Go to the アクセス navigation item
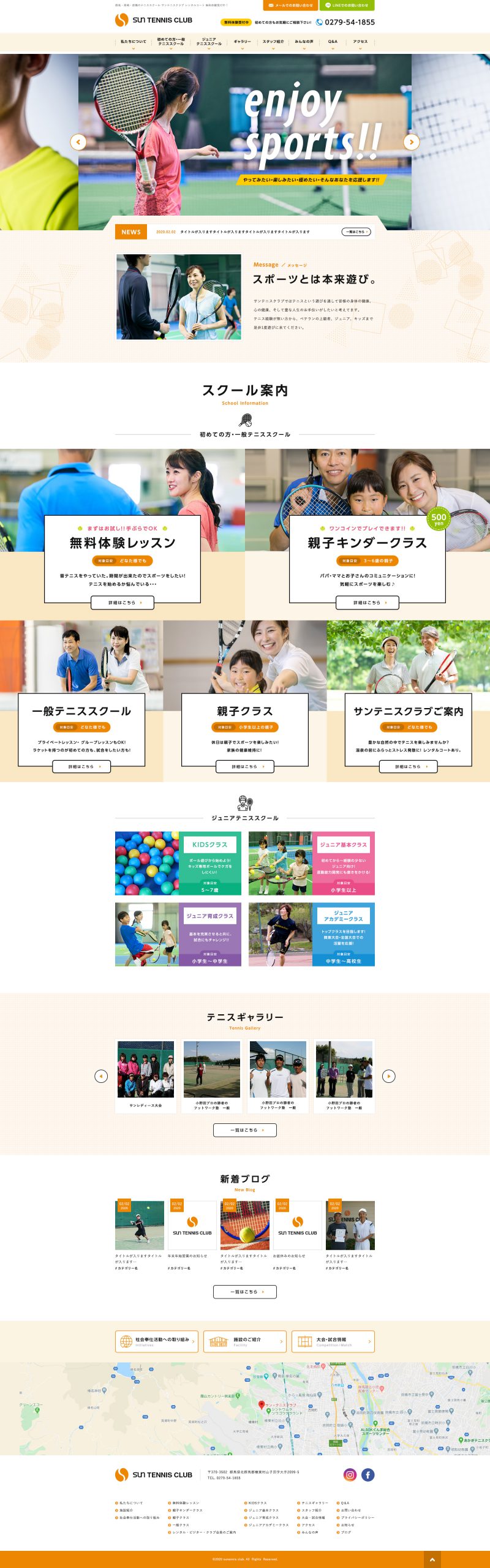Screen dimensions: 490x1568 click(x=361, y=42)
